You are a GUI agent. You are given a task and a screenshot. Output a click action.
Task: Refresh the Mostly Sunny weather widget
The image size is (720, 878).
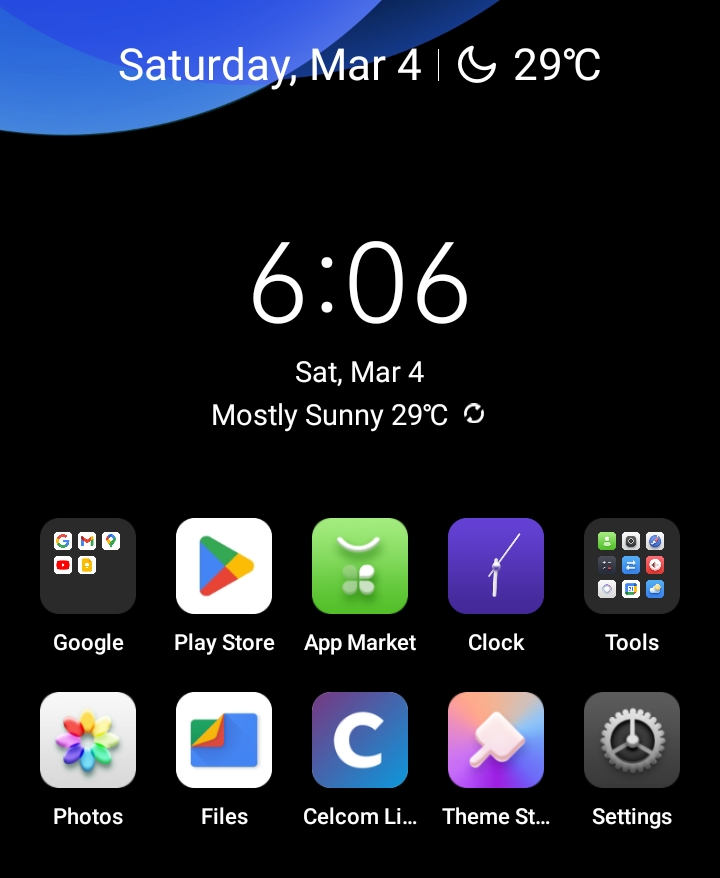475,414
